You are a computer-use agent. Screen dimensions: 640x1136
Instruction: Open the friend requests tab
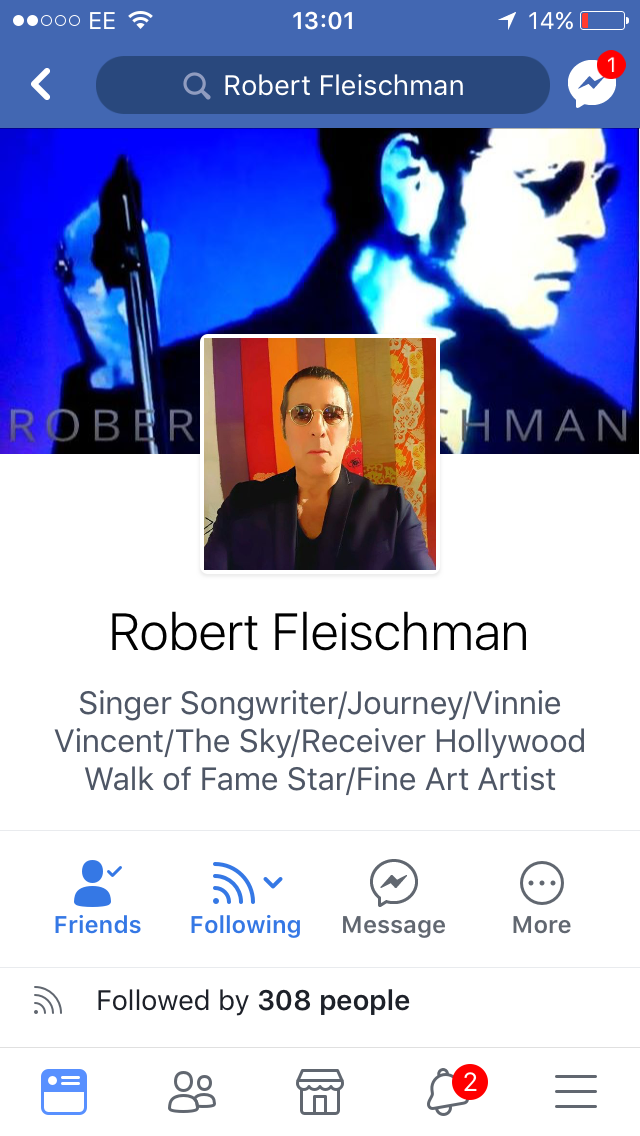tap(191, 1091)
